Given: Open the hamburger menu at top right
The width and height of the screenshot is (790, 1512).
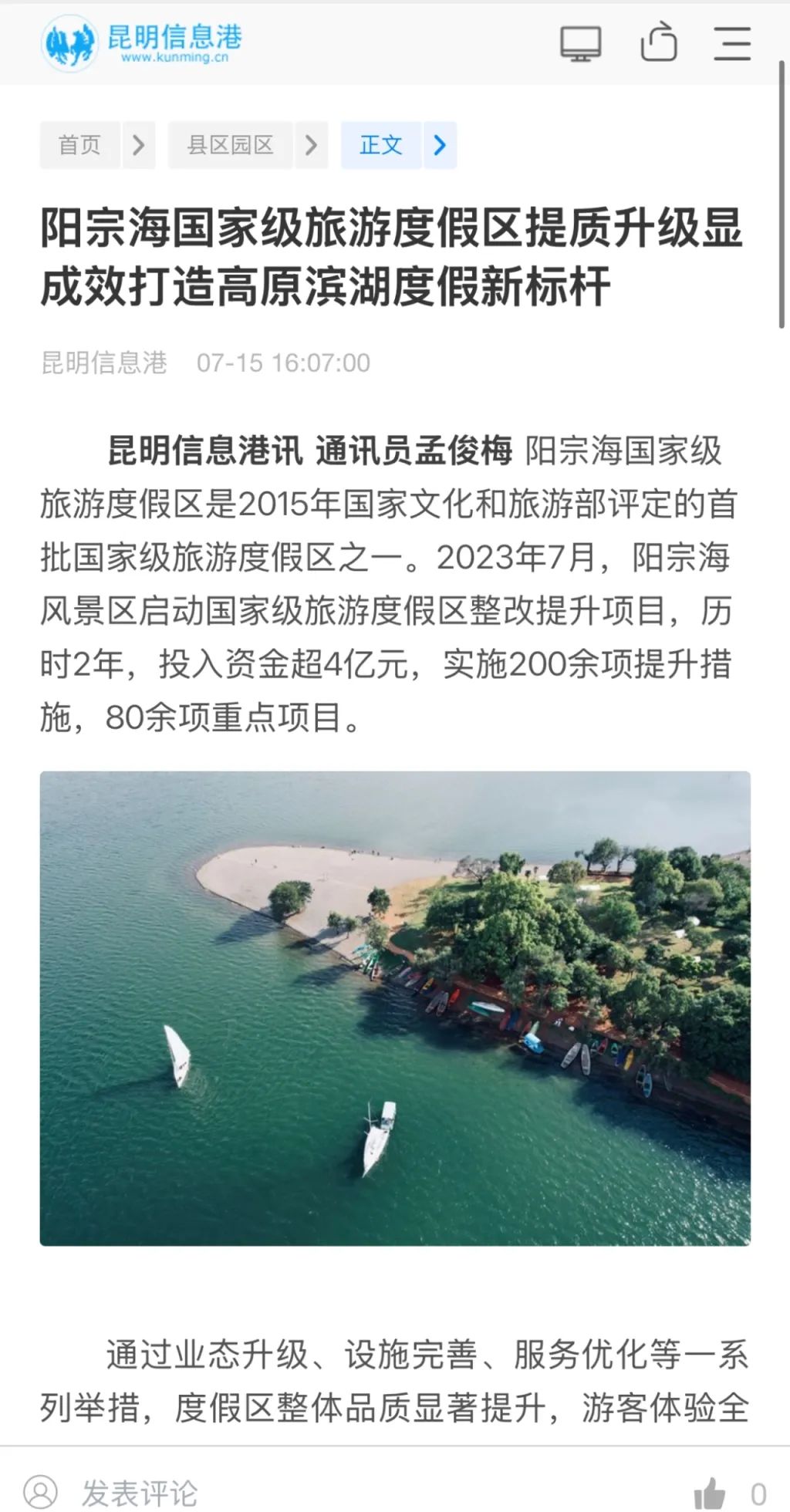Looking at the screenshot, I should coord(731,42).
